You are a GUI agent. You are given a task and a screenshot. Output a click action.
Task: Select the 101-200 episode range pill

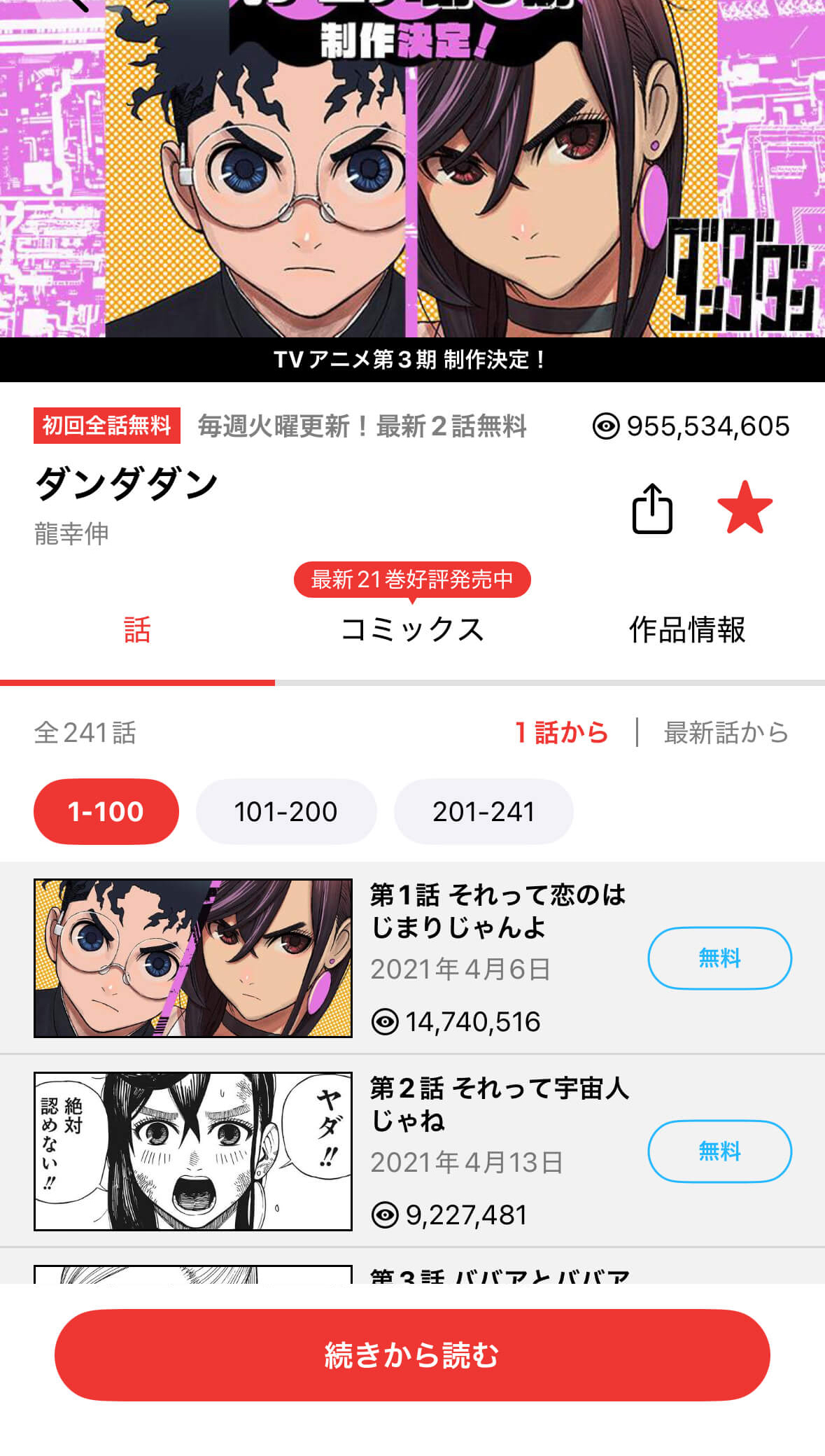point(284,811)
